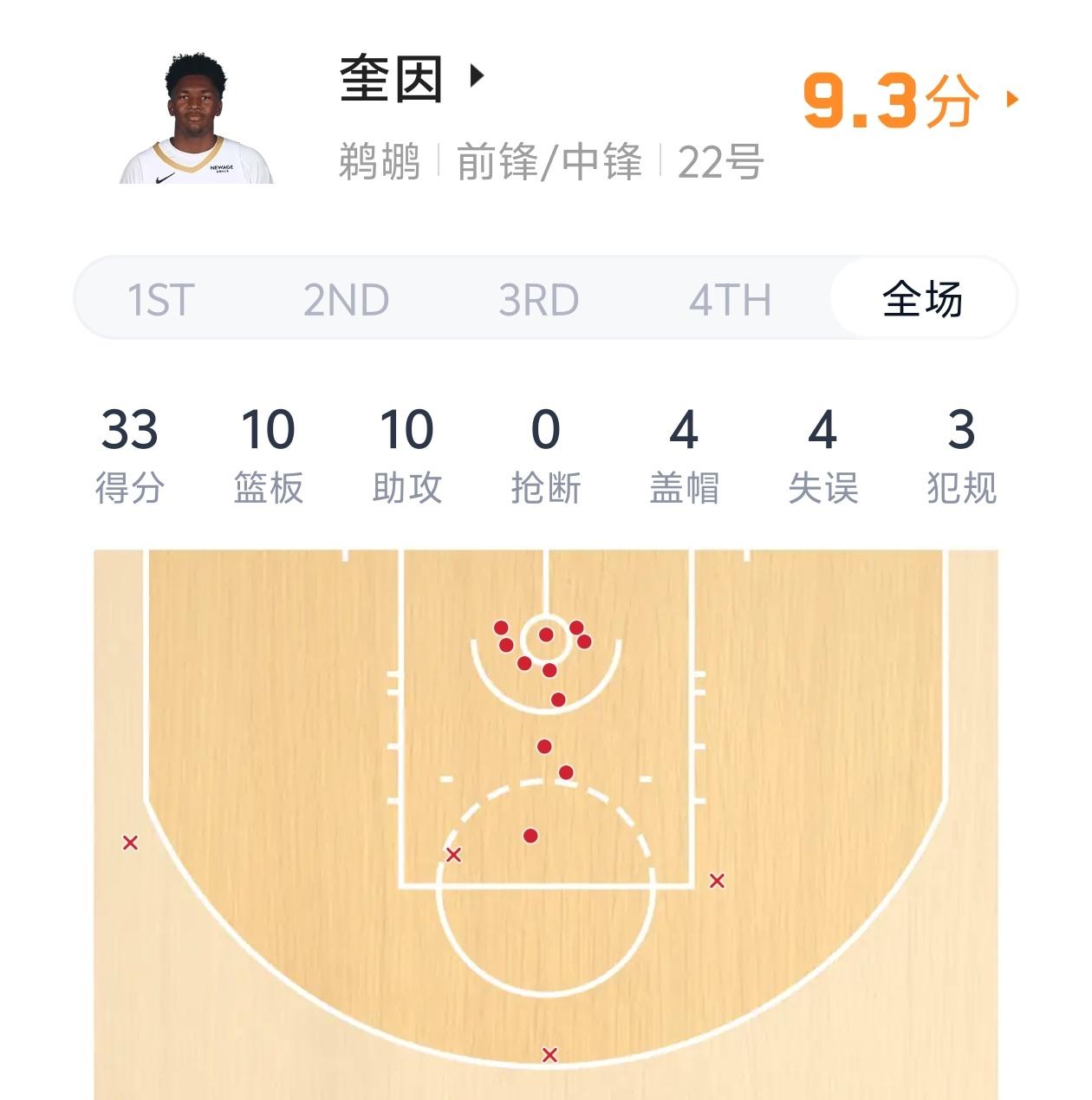The height and width of the screenshot is (1100, 1092).
Task: Open rating details via arrow beside 9.3分
Action: point(1010,98)
